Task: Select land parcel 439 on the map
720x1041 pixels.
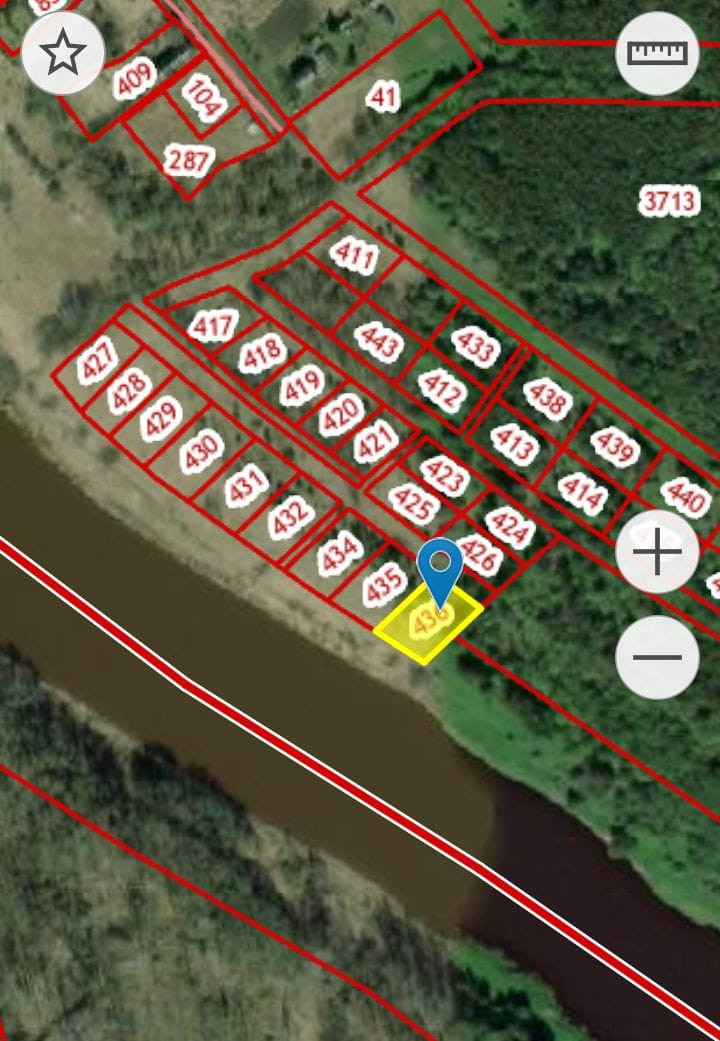Action: (614, 447)
